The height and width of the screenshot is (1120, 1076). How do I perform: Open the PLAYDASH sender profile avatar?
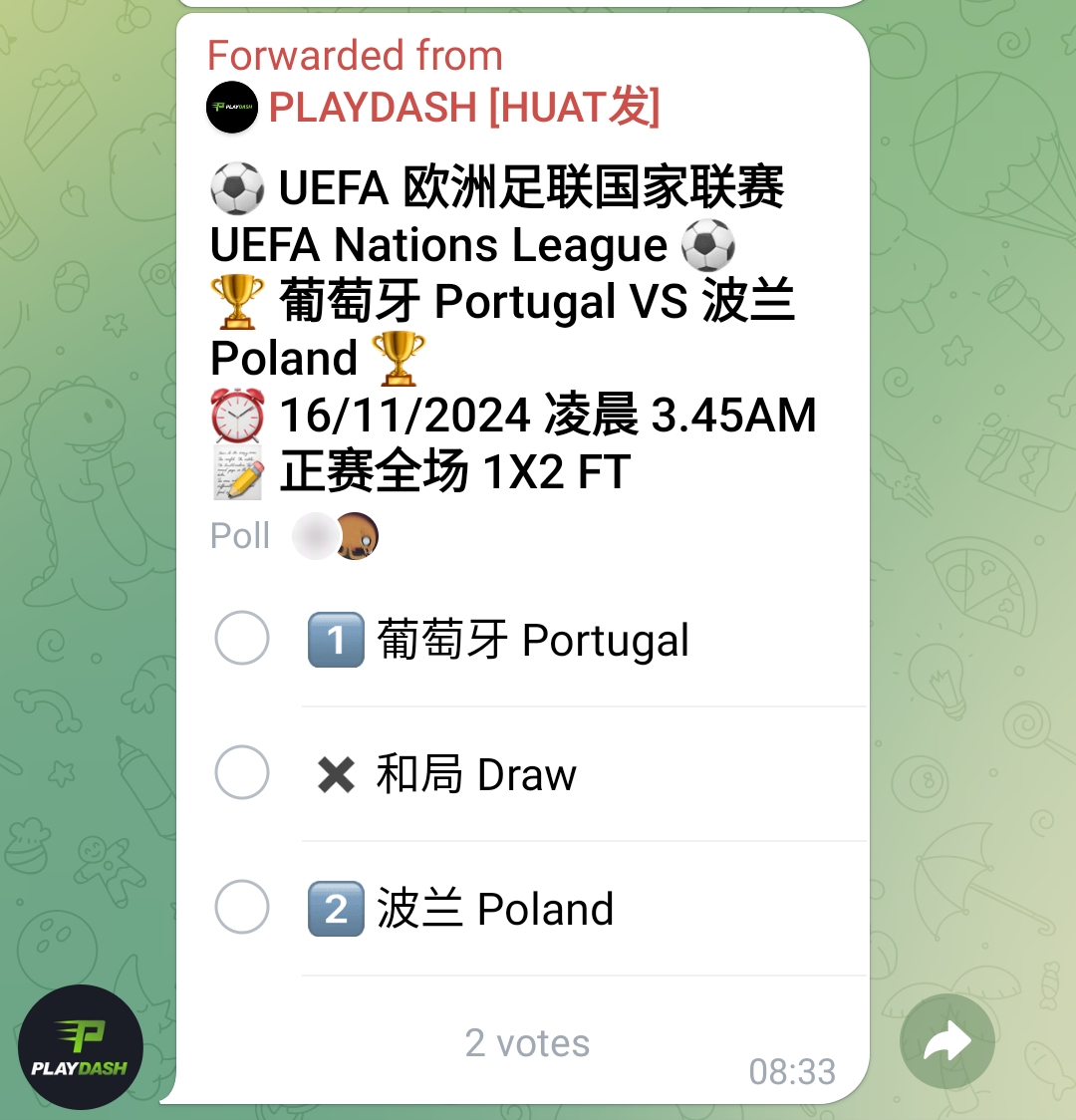click(81, 1047)
